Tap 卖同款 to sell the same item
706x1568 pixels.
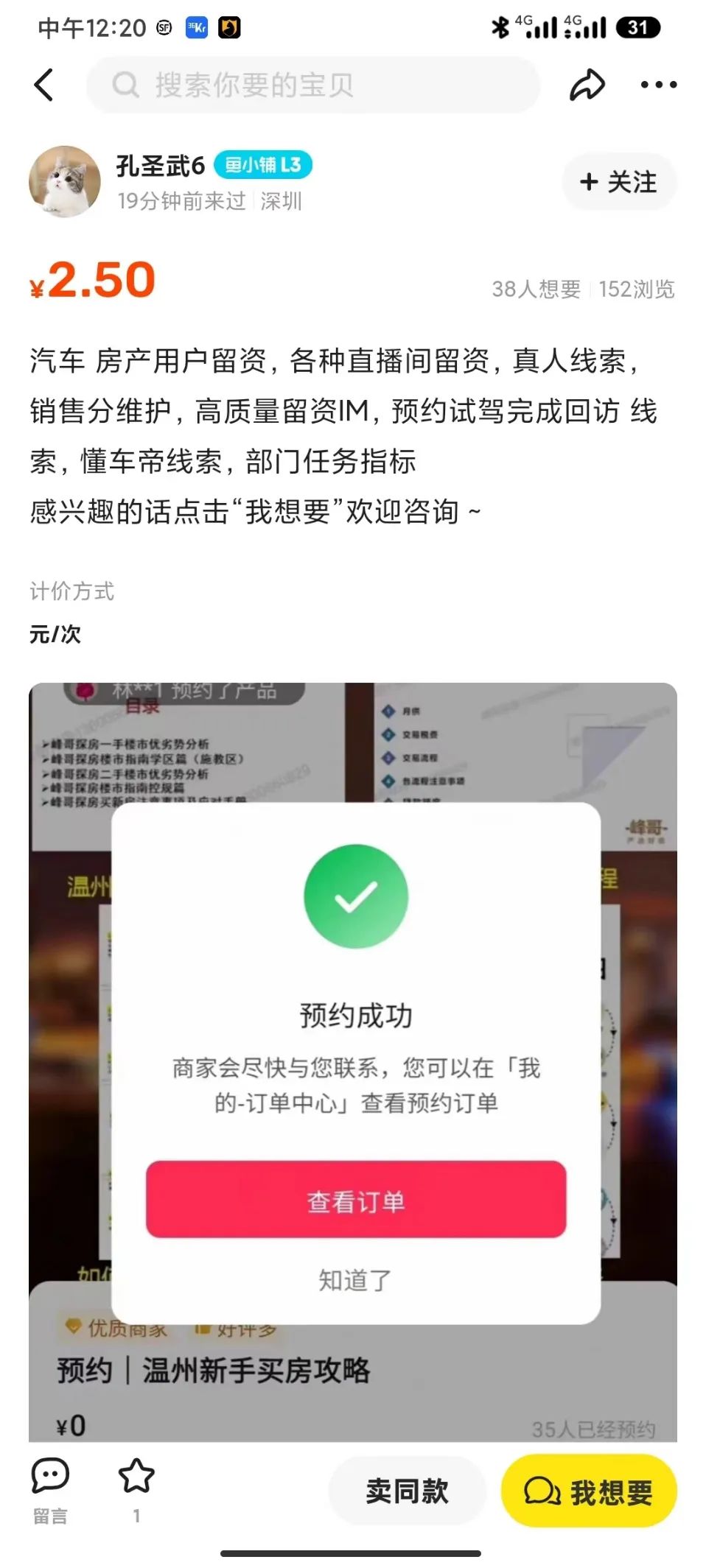coord(407,1491)
